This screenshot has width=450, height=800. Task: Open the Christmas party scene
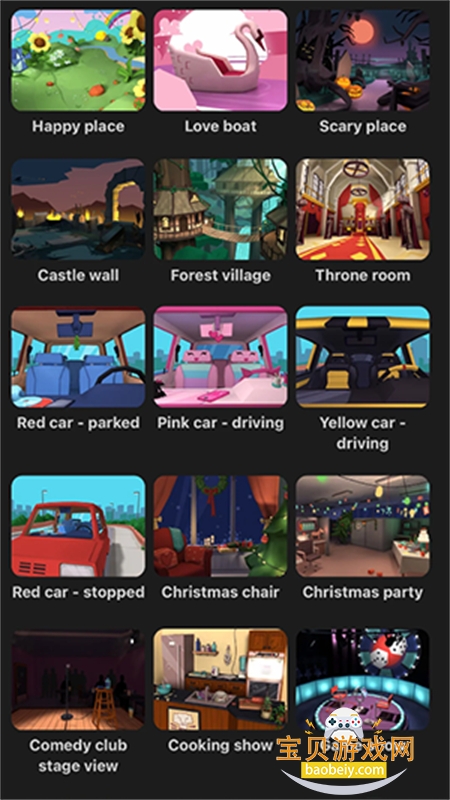click(363, 526)
